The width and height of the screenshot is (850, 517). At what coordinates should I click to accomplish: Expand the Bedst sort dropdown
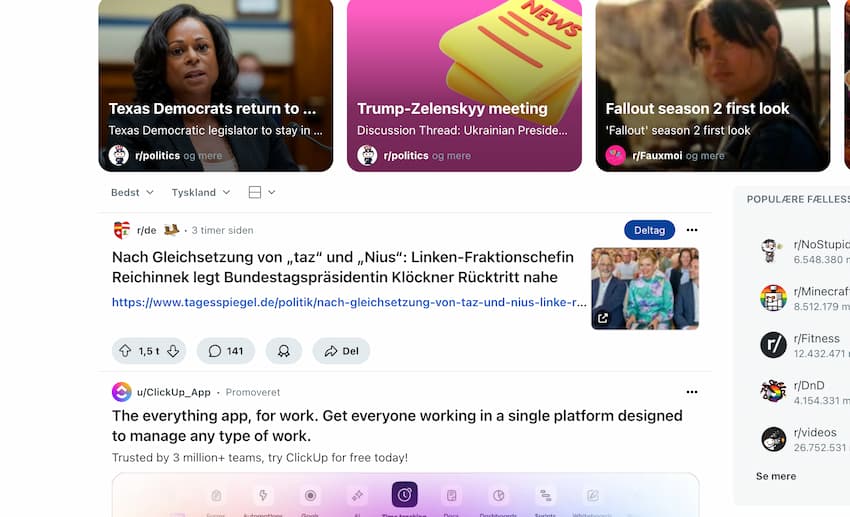(x=132, y=192)
